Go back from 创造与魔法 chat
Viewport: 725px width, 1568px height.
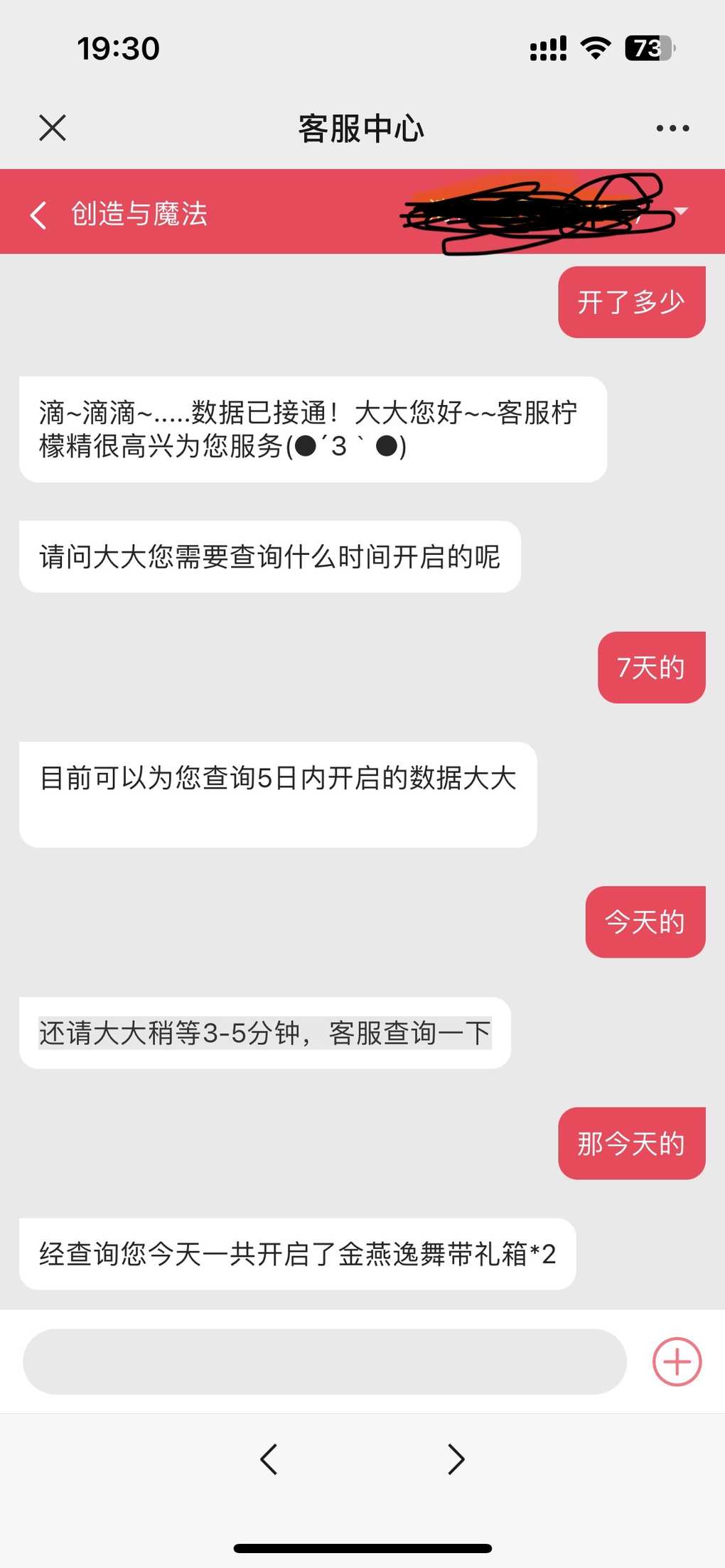coord(39,215)
